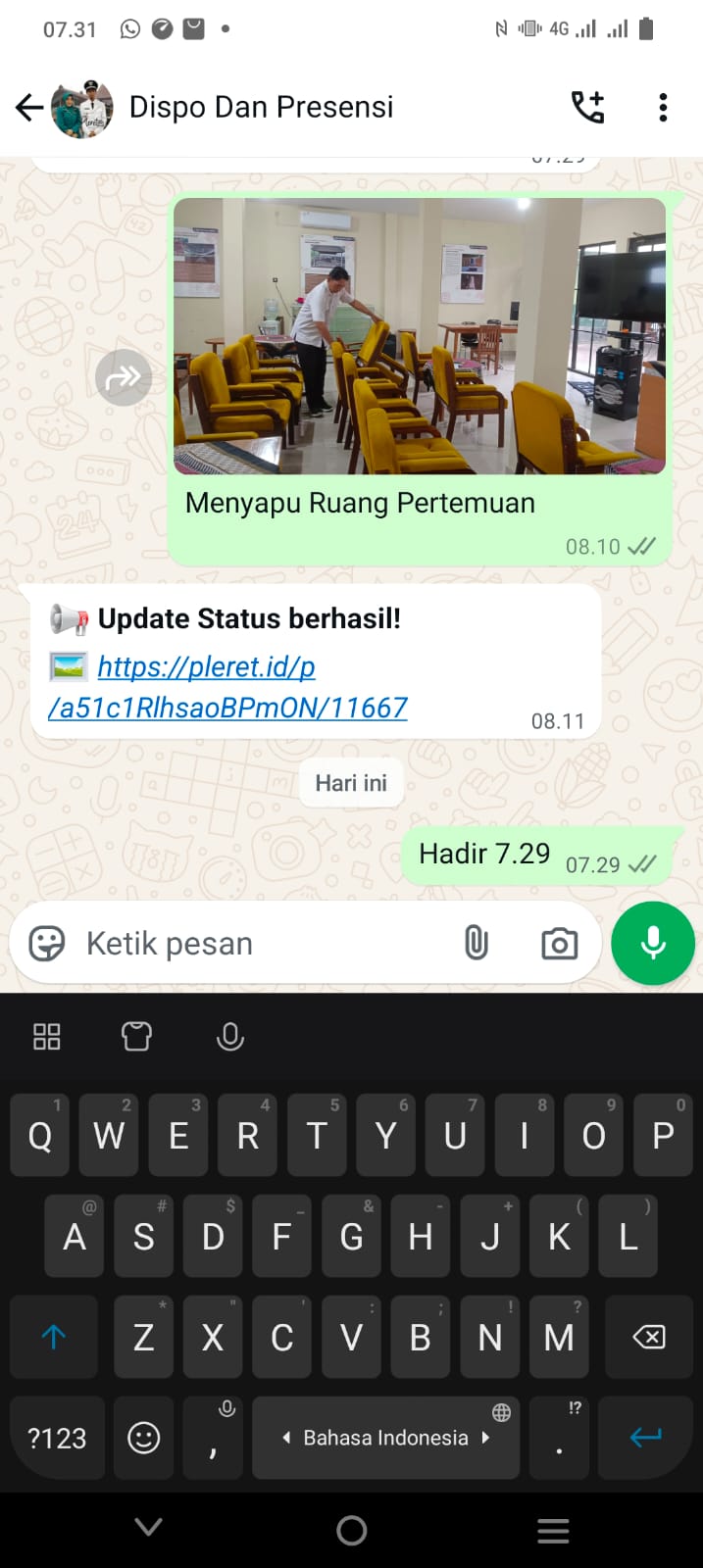Open the camera from the message bar
The width and height of the screenshot is (703, 1568).
559,944
